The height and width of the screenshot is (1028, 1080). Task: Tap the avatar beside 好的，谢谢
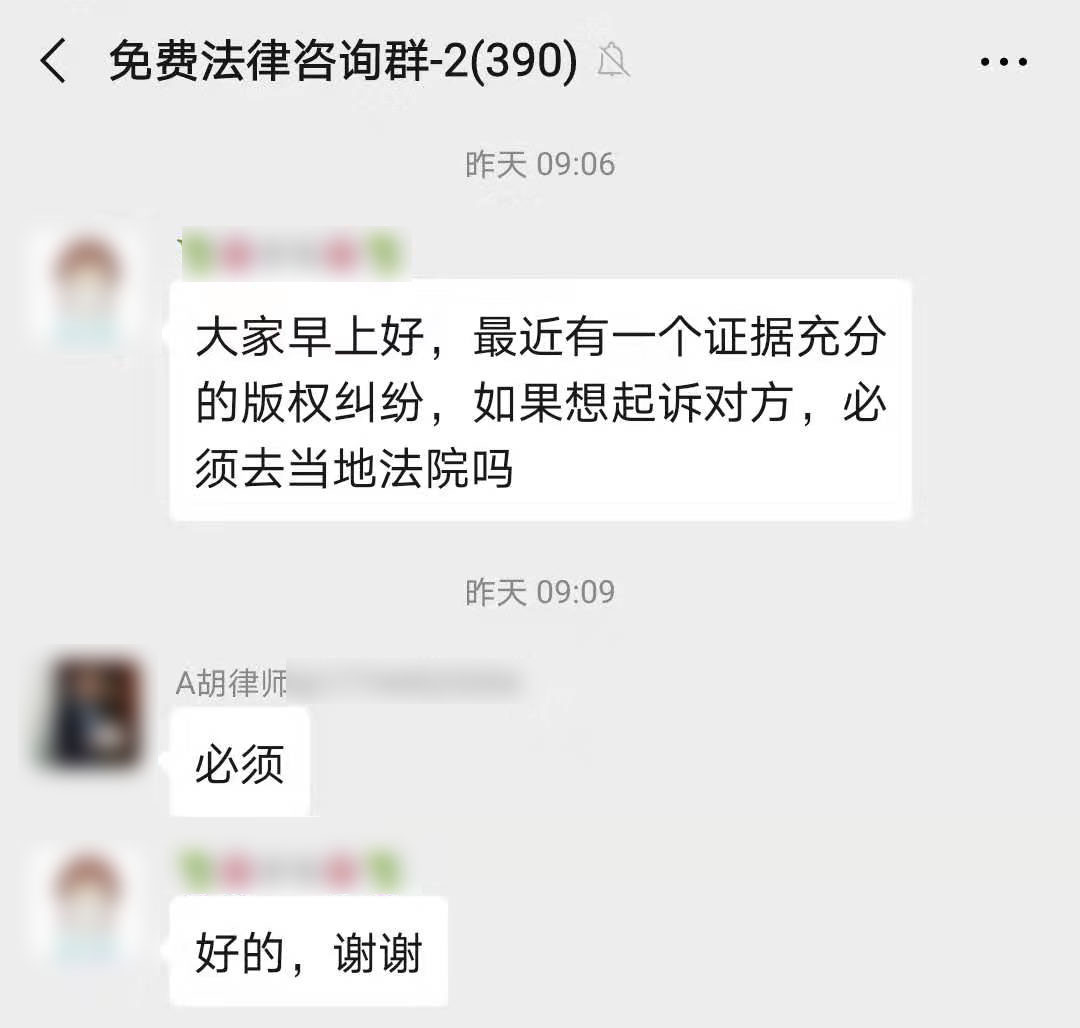tap(88, 905)
